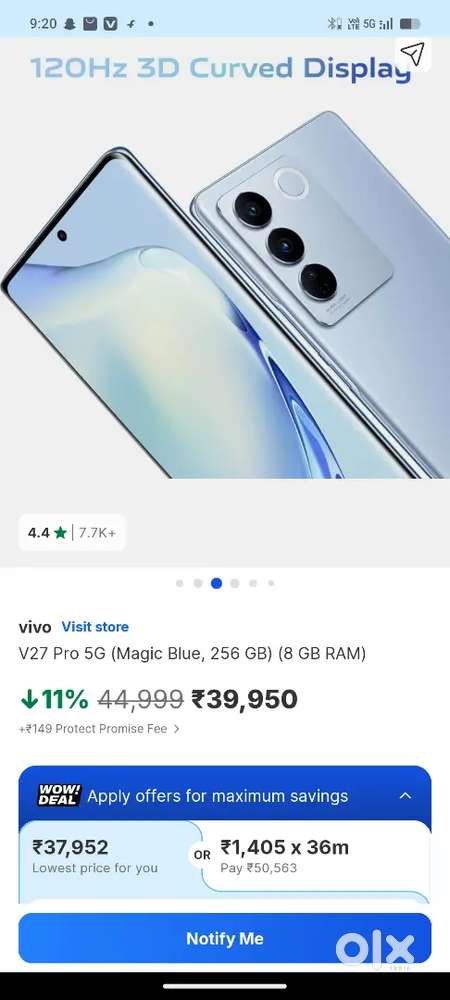
Task: Open the 4.4 star ratings chip
Action: pos(72,533)
